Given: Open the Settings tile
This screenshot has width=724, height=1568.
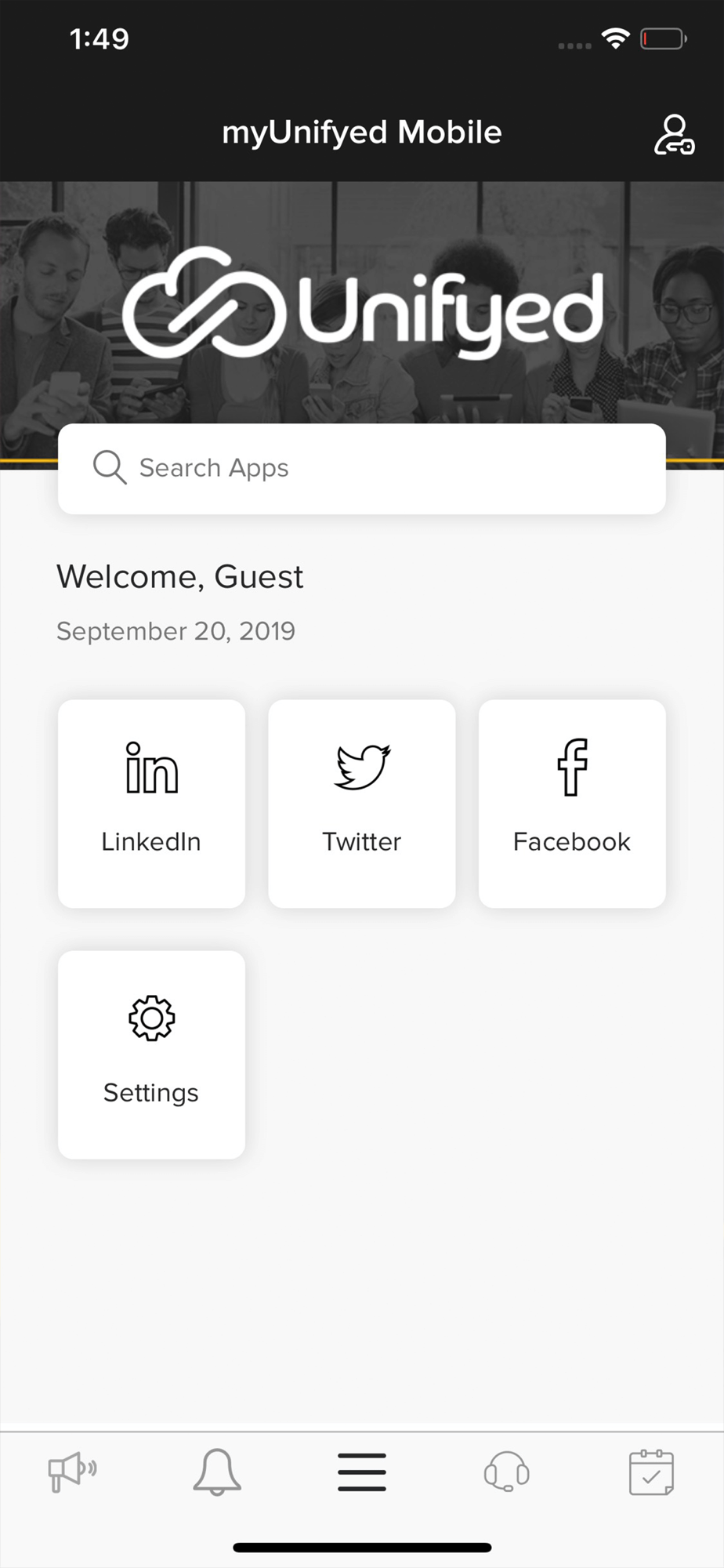Looking at the screenshot, I should click(x=151, y=1054).
